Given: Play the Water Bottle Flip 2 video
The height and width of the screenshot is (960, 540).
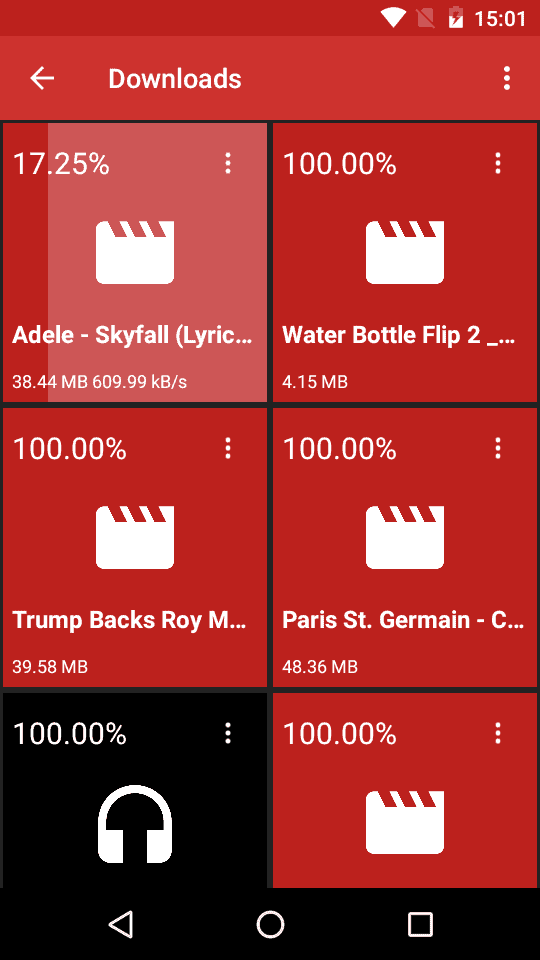Looking at the screenshot, I should pyautogui.click(x=405, y=262).
